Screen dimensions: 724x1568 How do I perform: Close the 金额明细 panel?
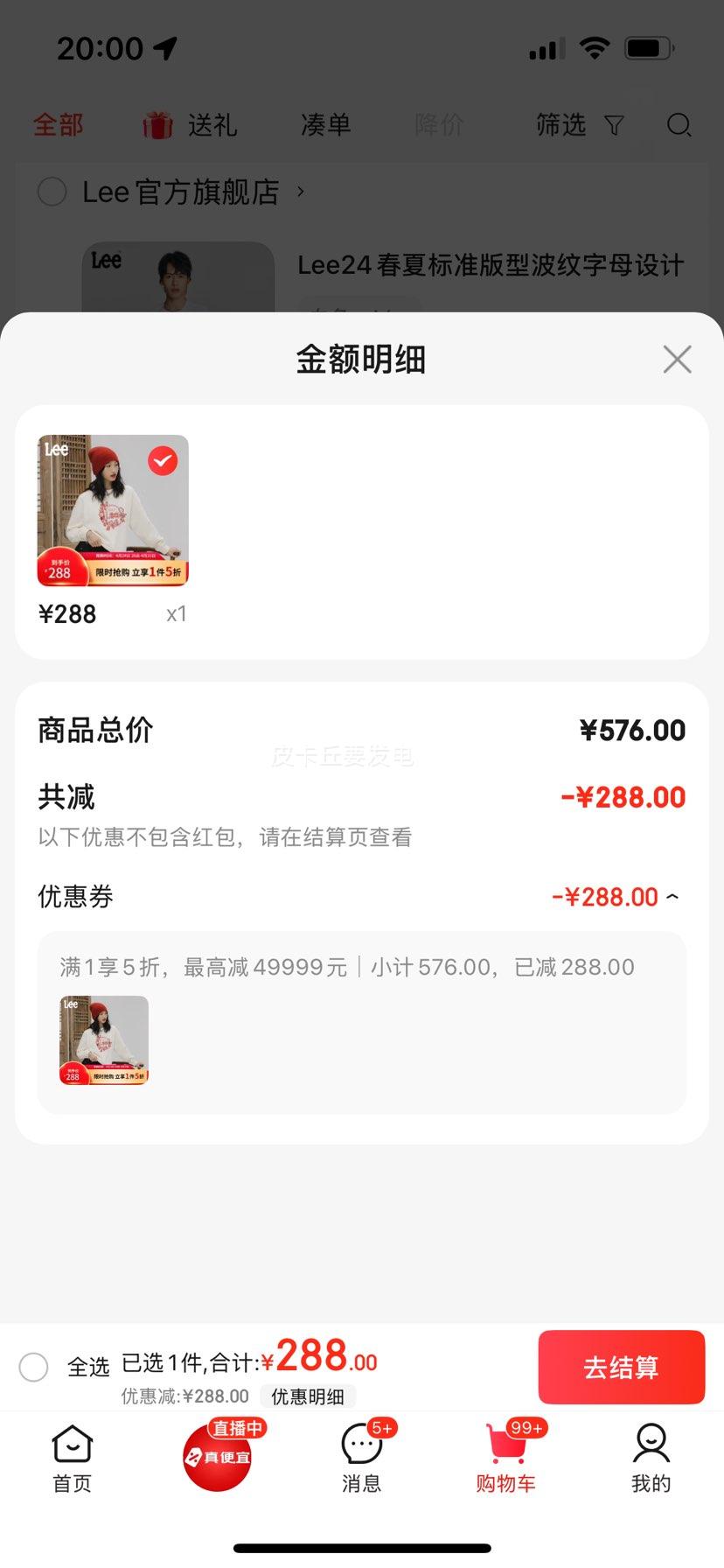click(x=677, y=359)
